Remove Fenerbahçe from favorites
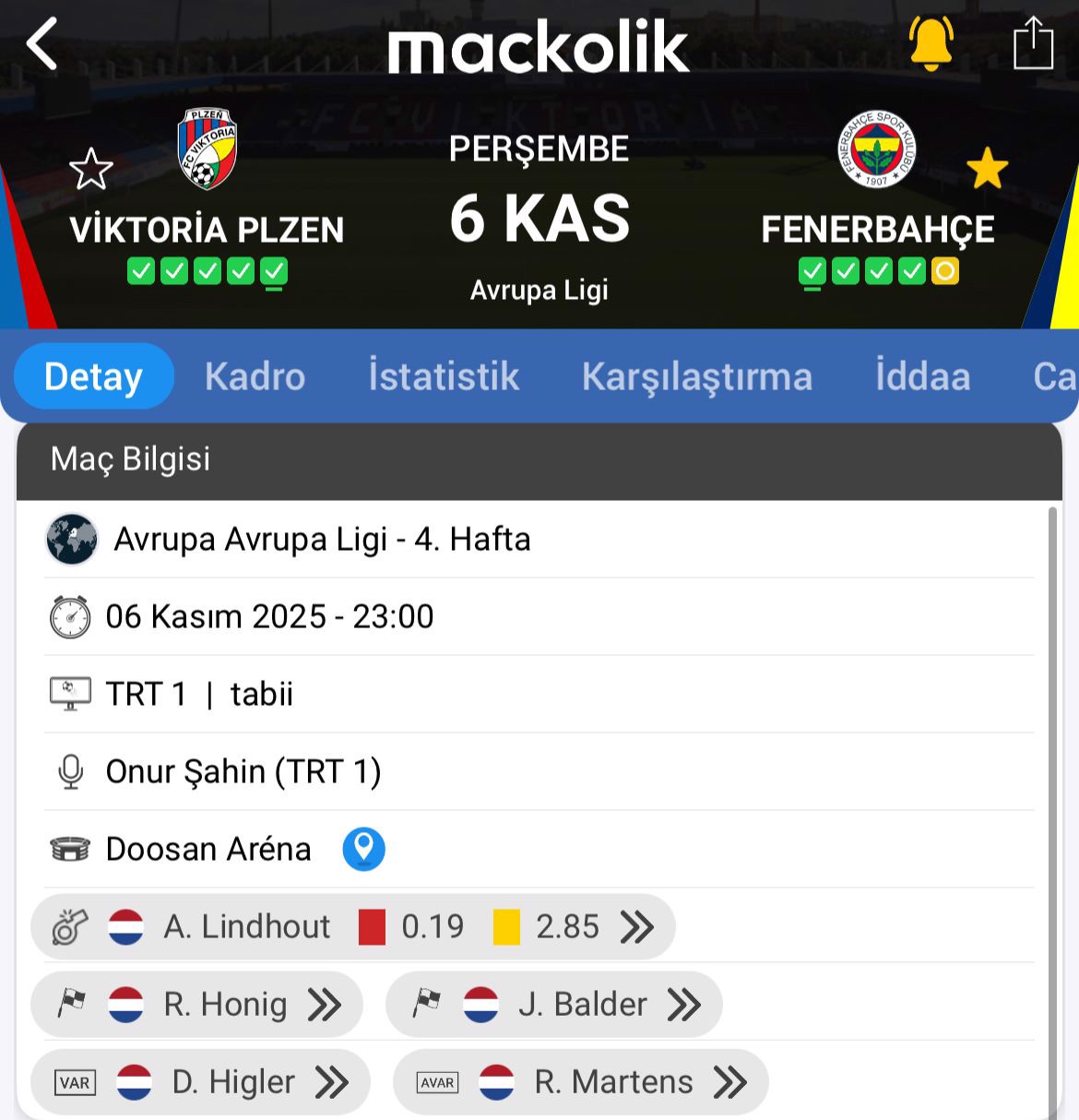 [987, 169]
